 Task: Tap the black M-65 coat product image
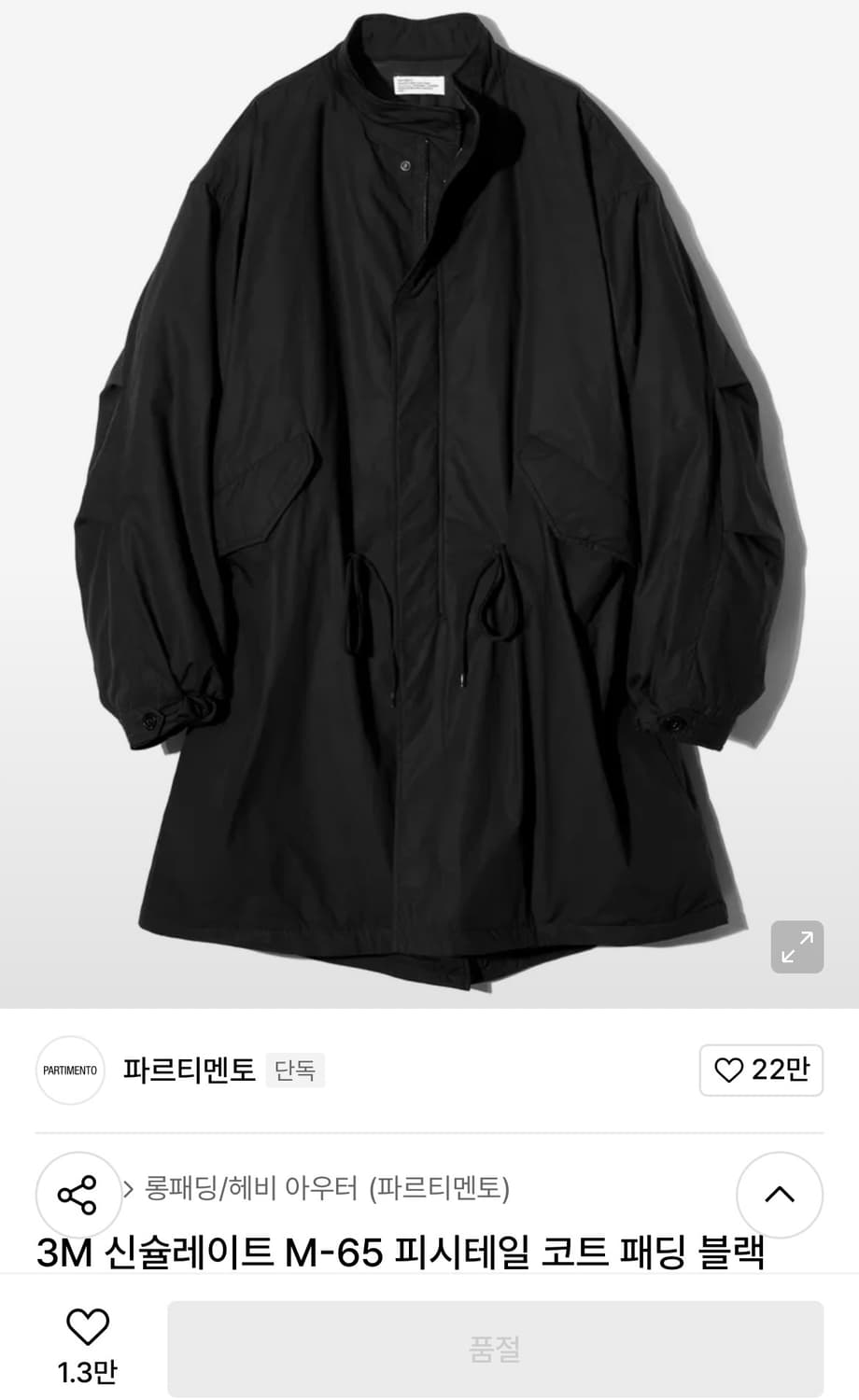pos(429,504)
